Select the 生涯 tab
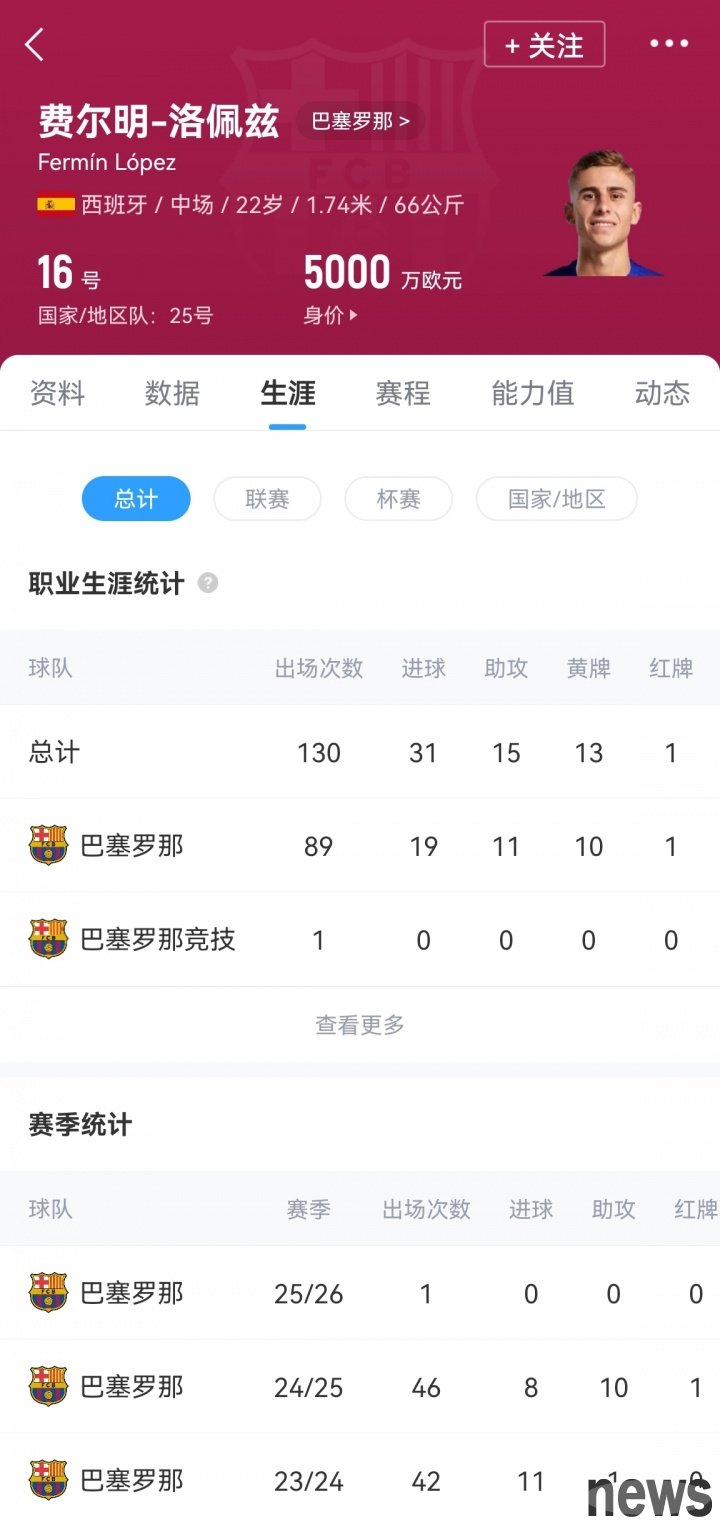The image size is (720, 1522). pyautogui.click(x=288, y=393)
